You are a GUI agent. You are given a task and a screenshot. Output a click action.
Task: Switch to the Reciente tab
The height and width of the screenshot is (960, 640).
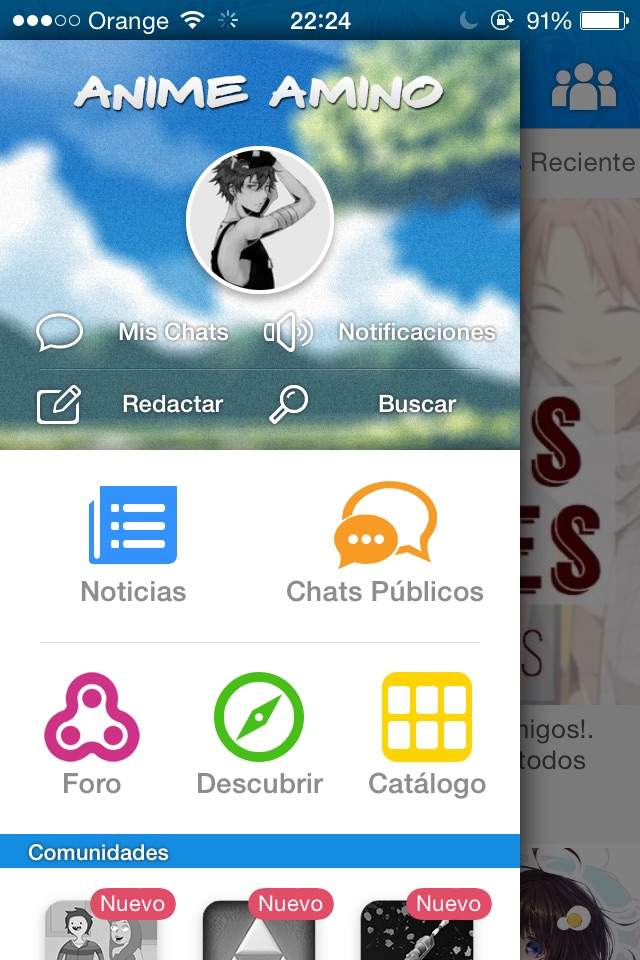pyautogui.click(x=582, y=162)
